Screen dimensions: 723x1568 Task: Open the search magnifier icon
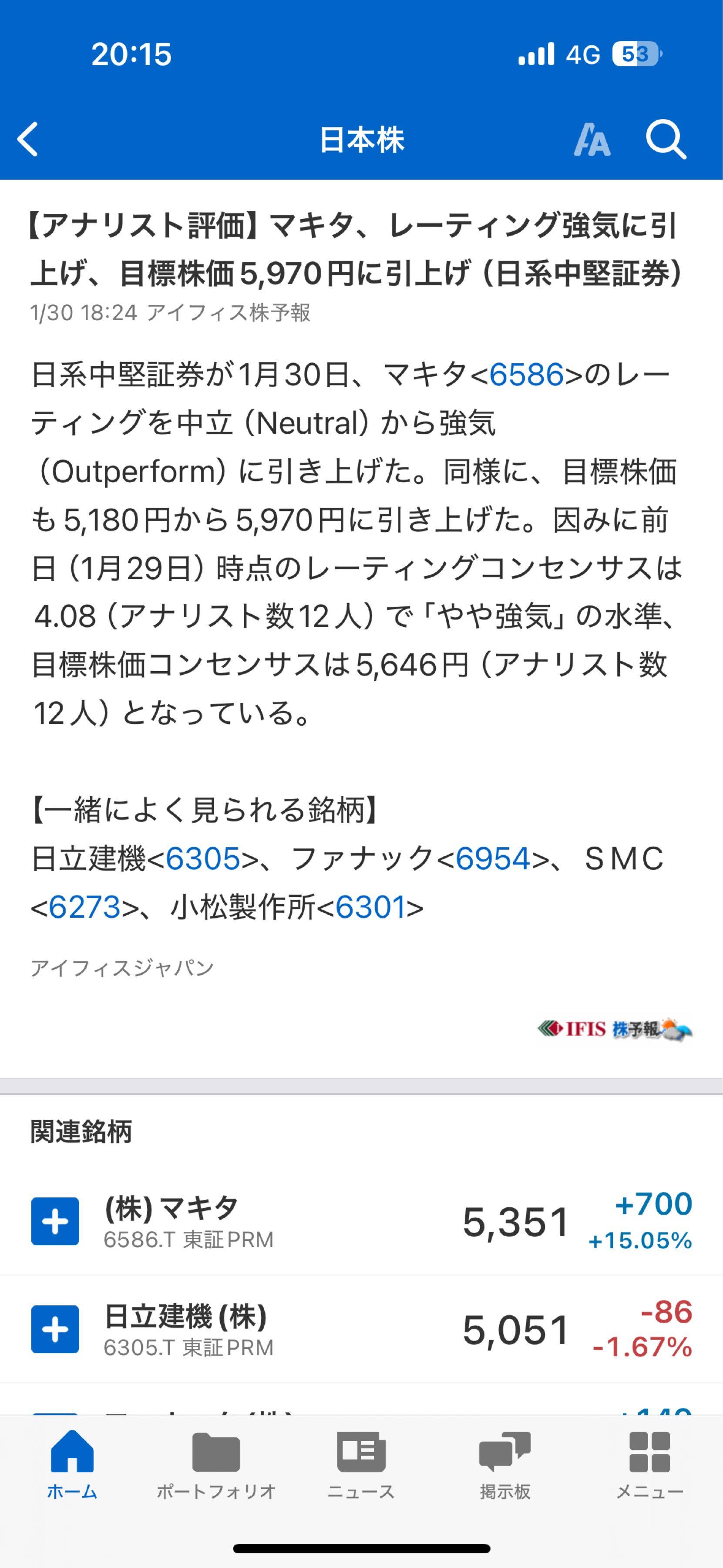(x=665, y=139)
